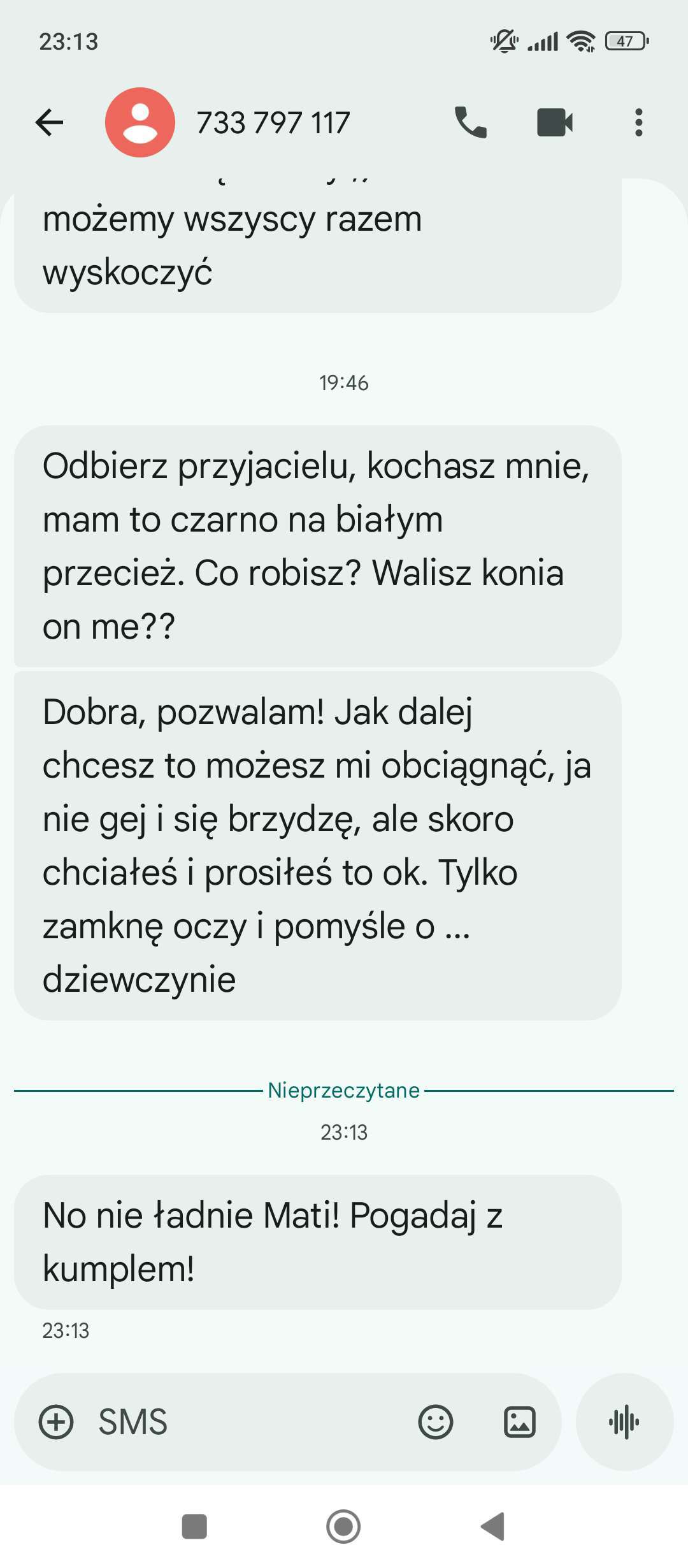The height and width of the screenshot is (1568, 688).
Task: Open the emoji picker
Action: coord(436,1422)
